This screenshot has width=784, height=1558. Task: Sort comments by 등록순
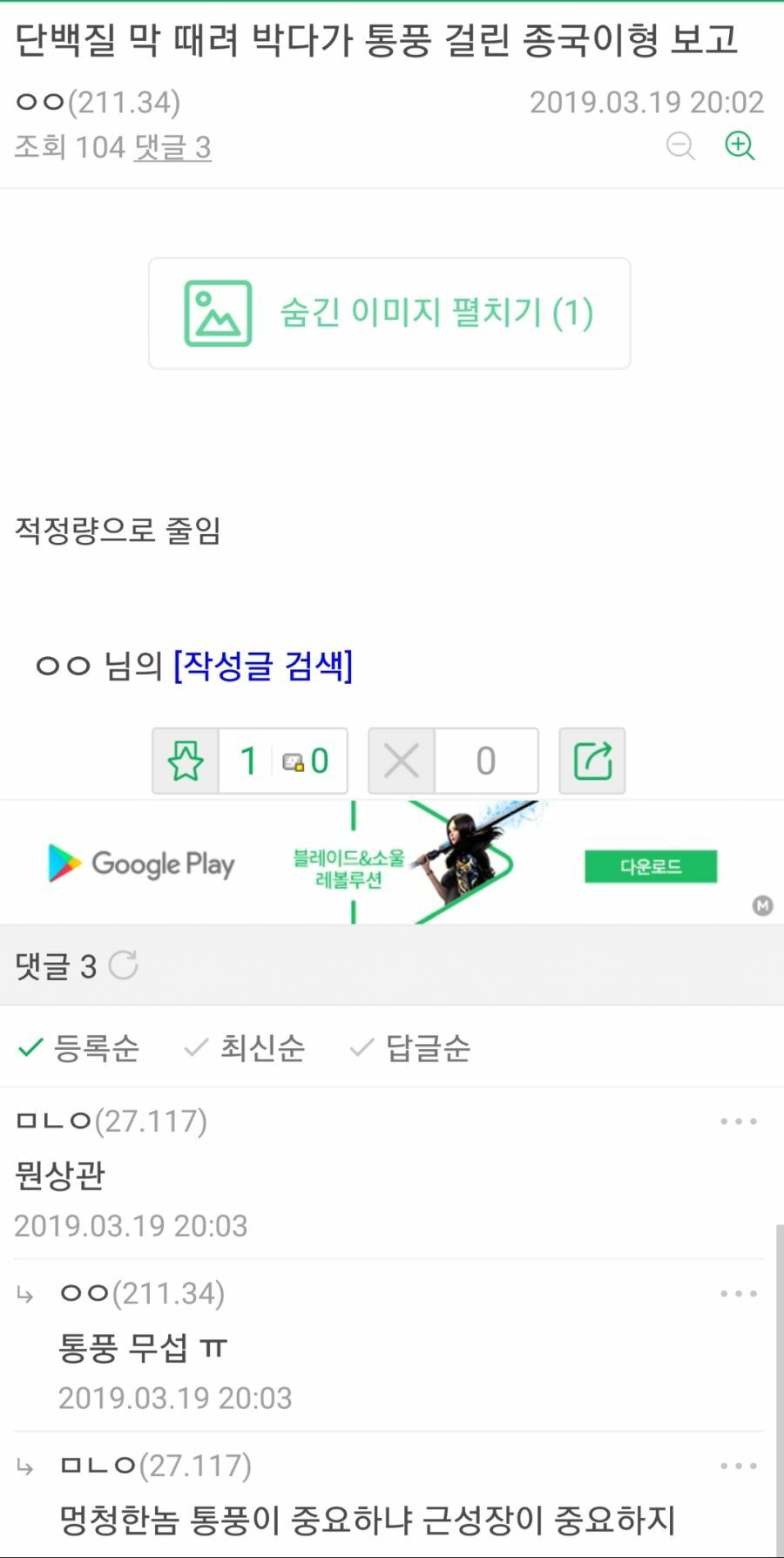point(79,1047)
